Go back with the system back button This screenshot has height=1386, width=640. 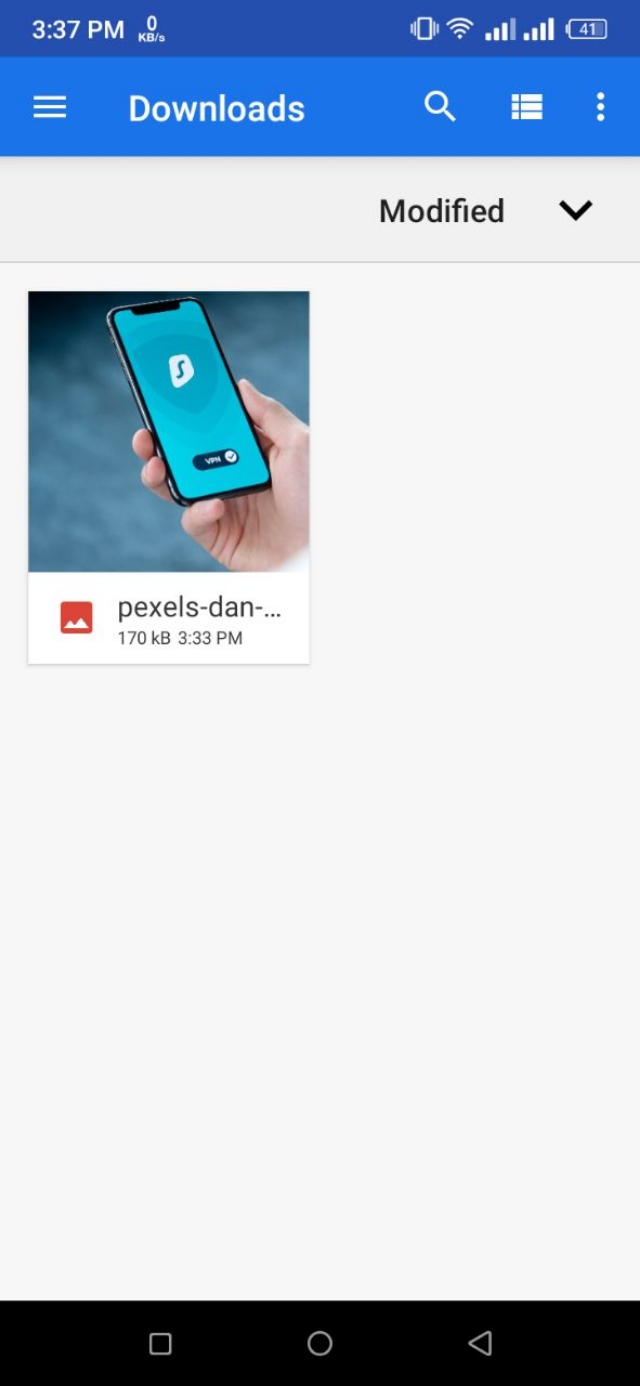(480, 1343)
